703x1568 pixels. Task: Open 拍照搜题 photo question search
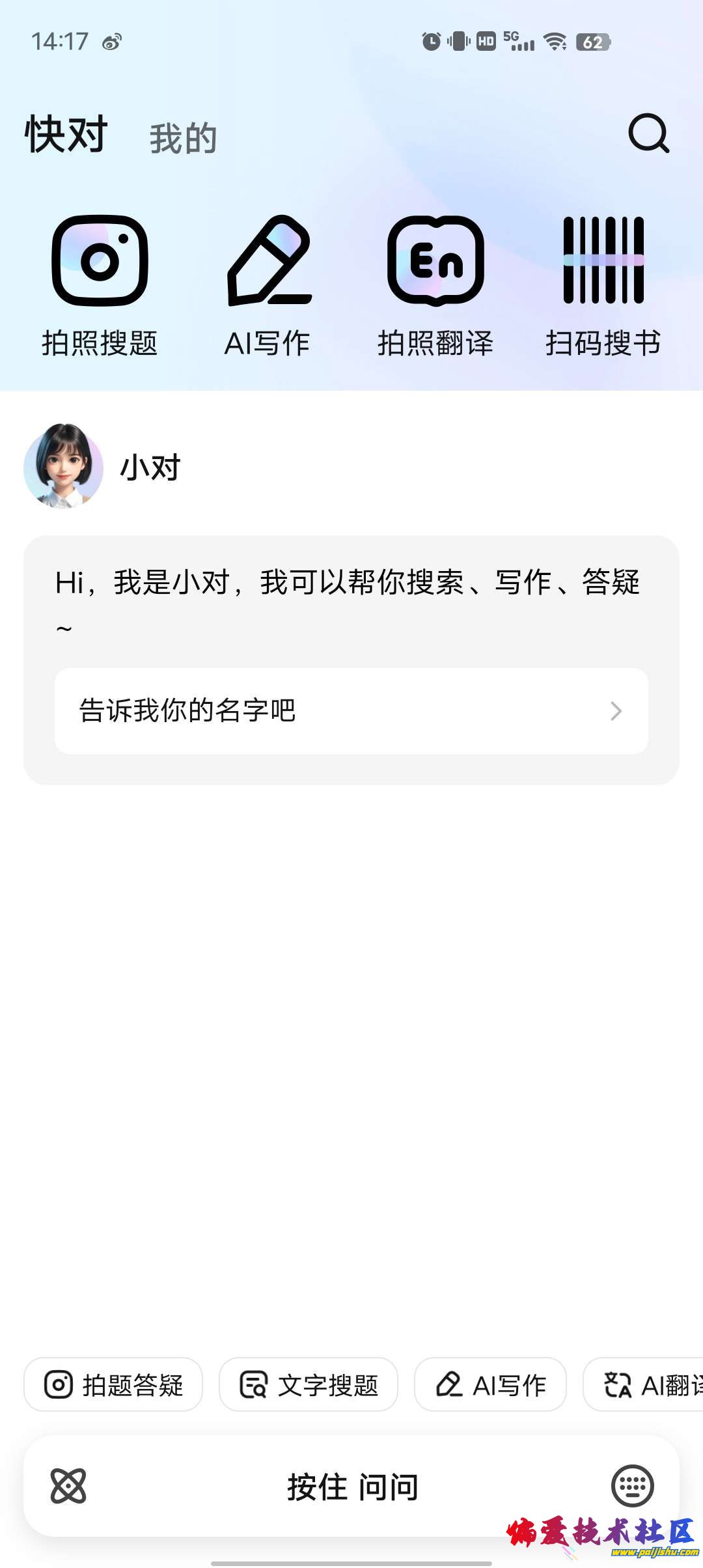(100, 287)
